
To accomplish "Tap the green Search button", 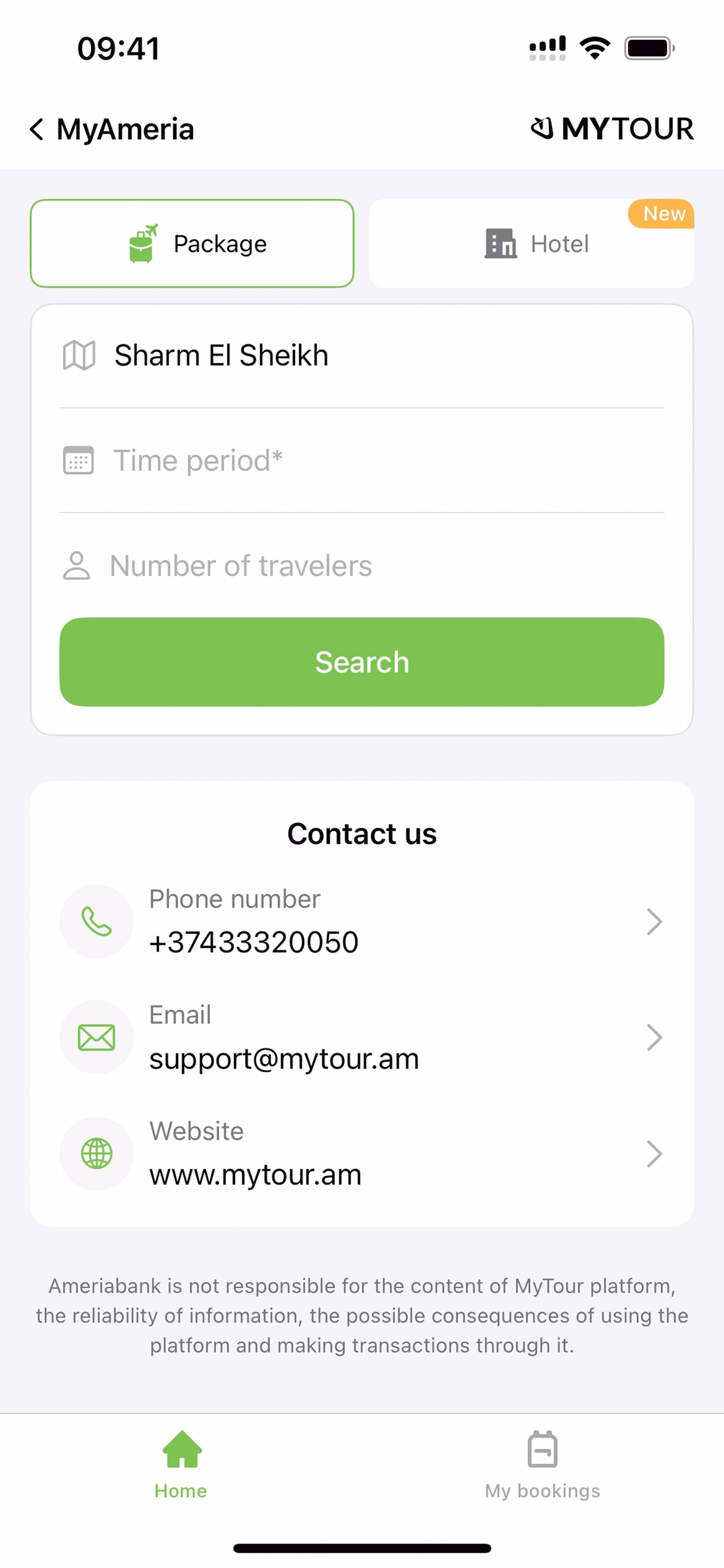I will (x=361, y=662).
